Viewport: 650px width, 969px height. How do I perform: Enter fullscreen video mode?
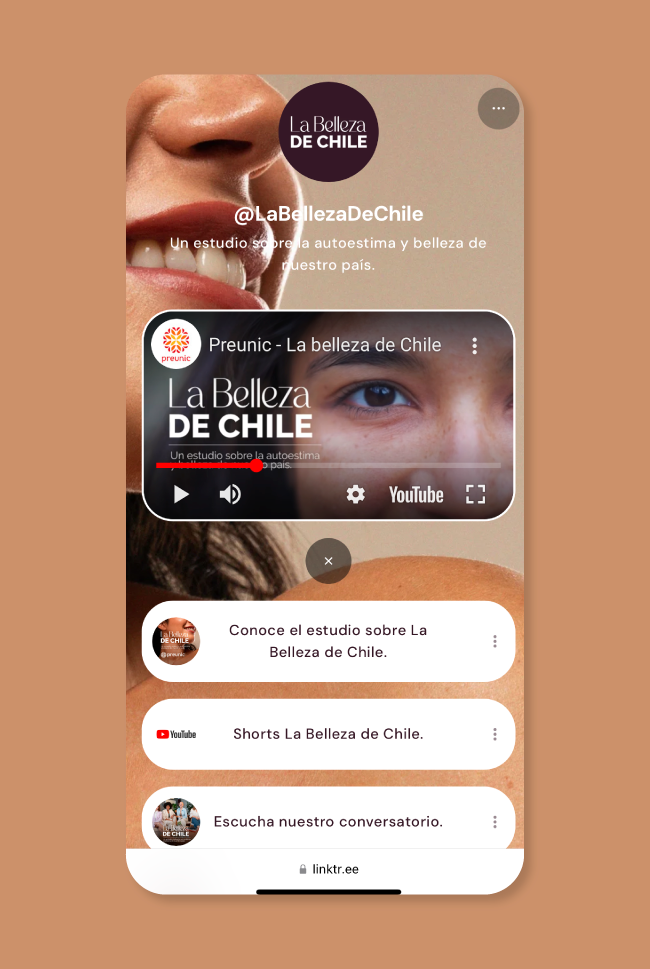pyautogui.click(x=476, y=494)
